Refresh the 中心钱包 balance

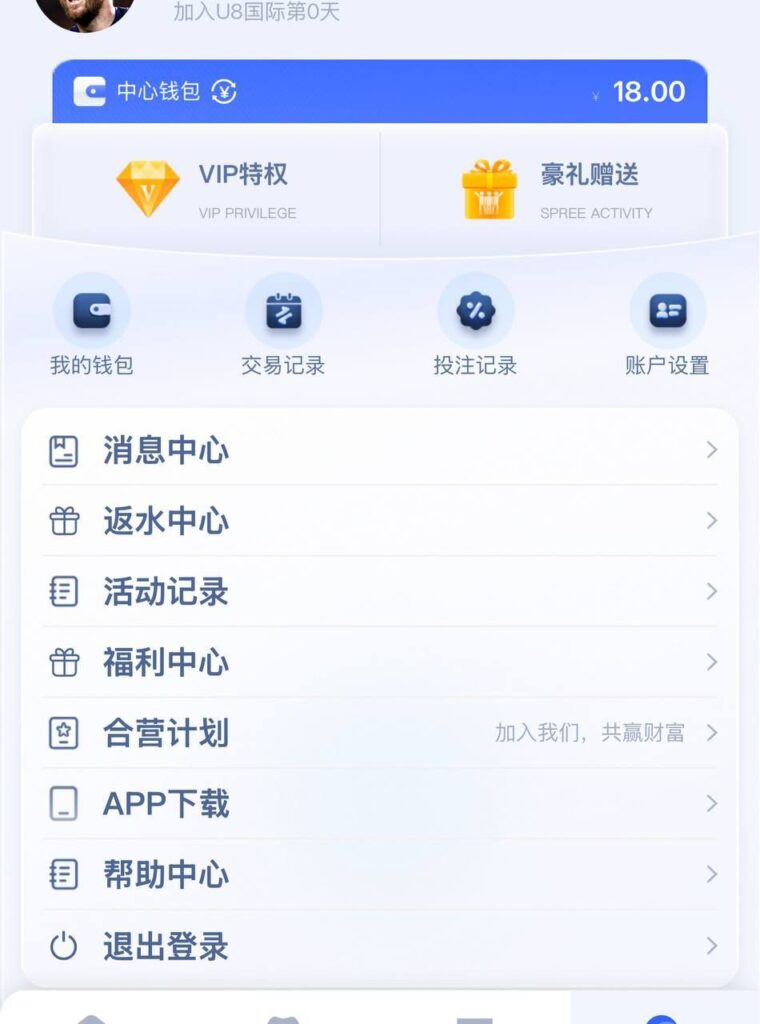225,92
